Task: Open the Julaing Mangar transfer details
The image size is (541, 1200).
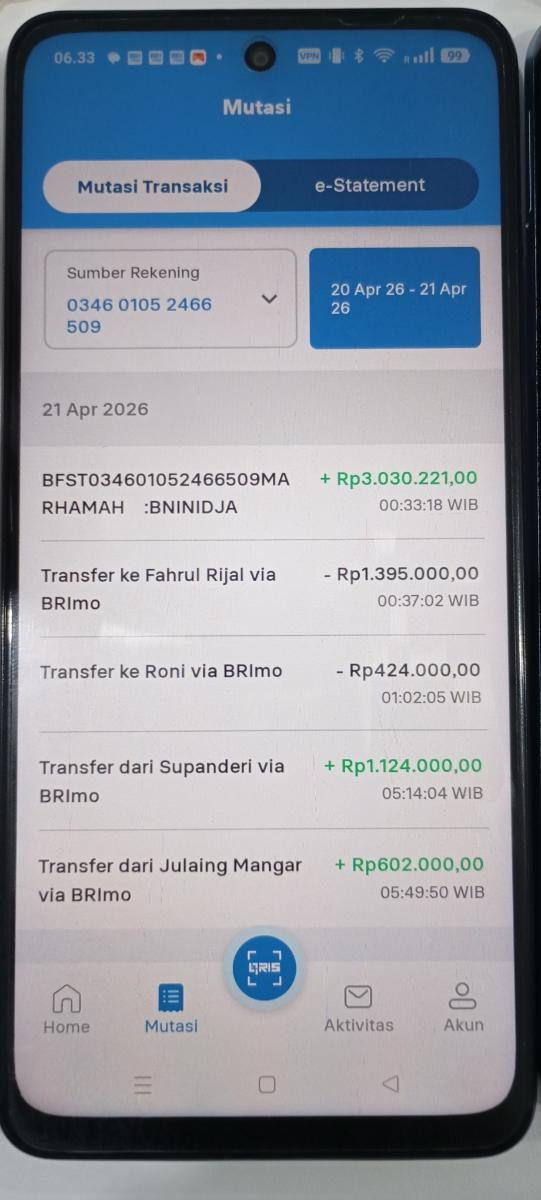Action: 260,878
